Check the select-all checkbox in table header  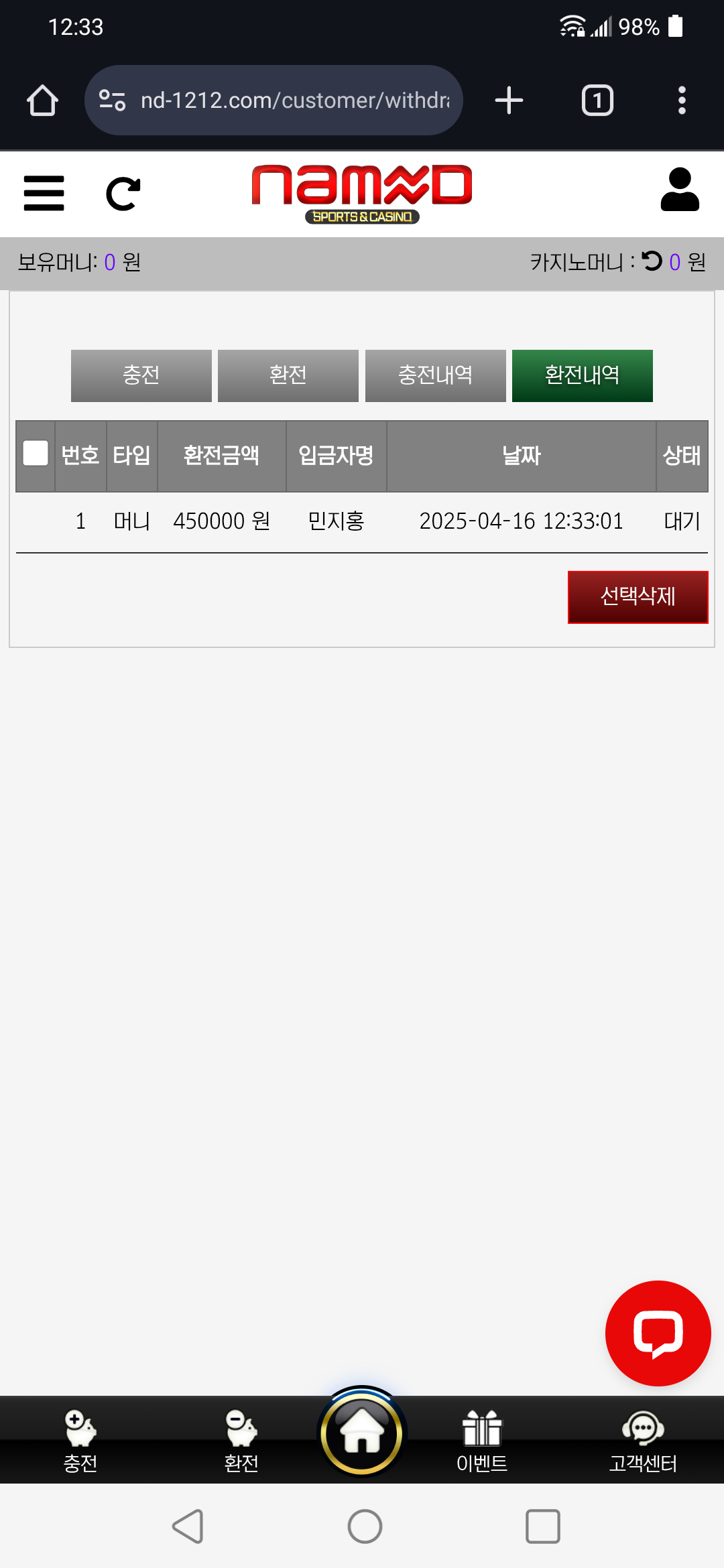(x=36, y=453)
